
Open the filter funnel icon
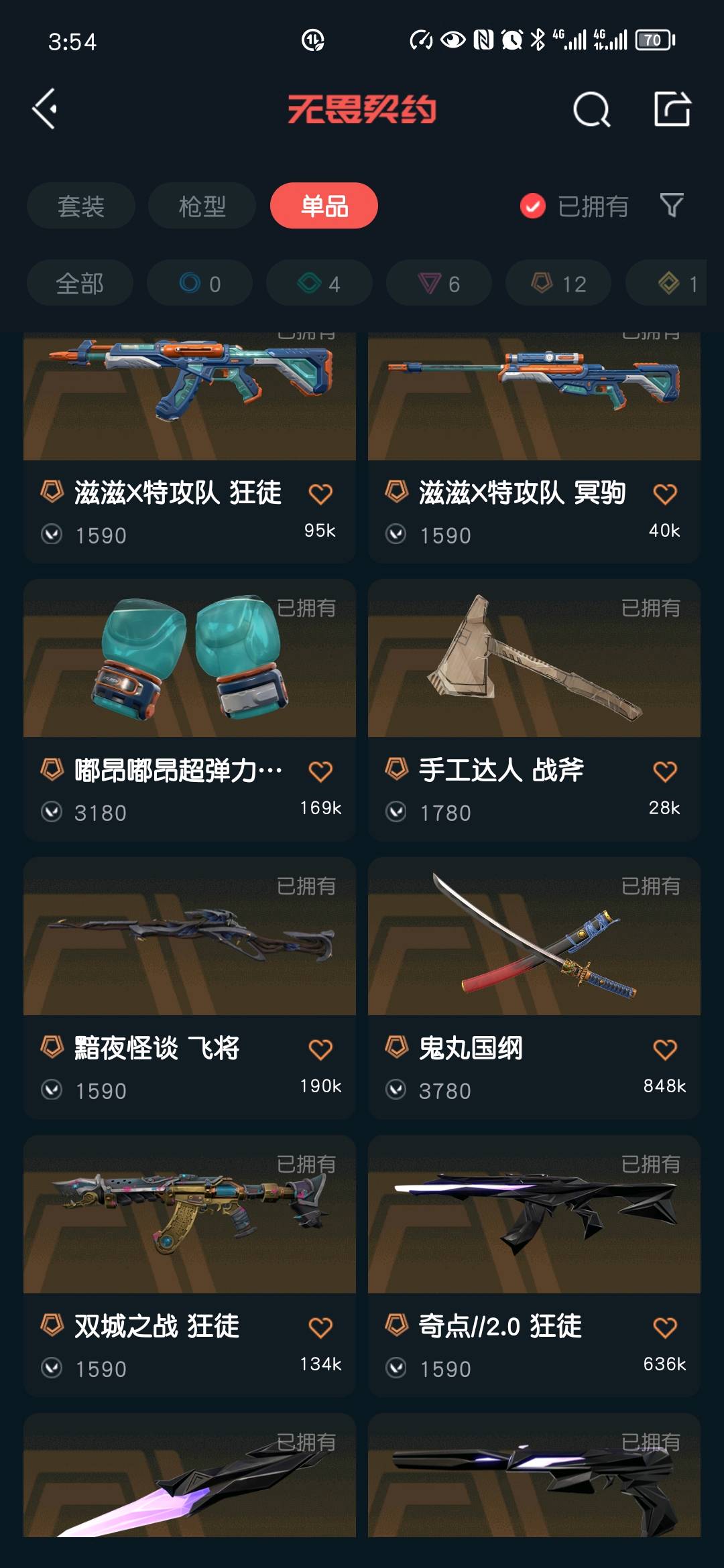pyautogui.click(x=671, y=205)
